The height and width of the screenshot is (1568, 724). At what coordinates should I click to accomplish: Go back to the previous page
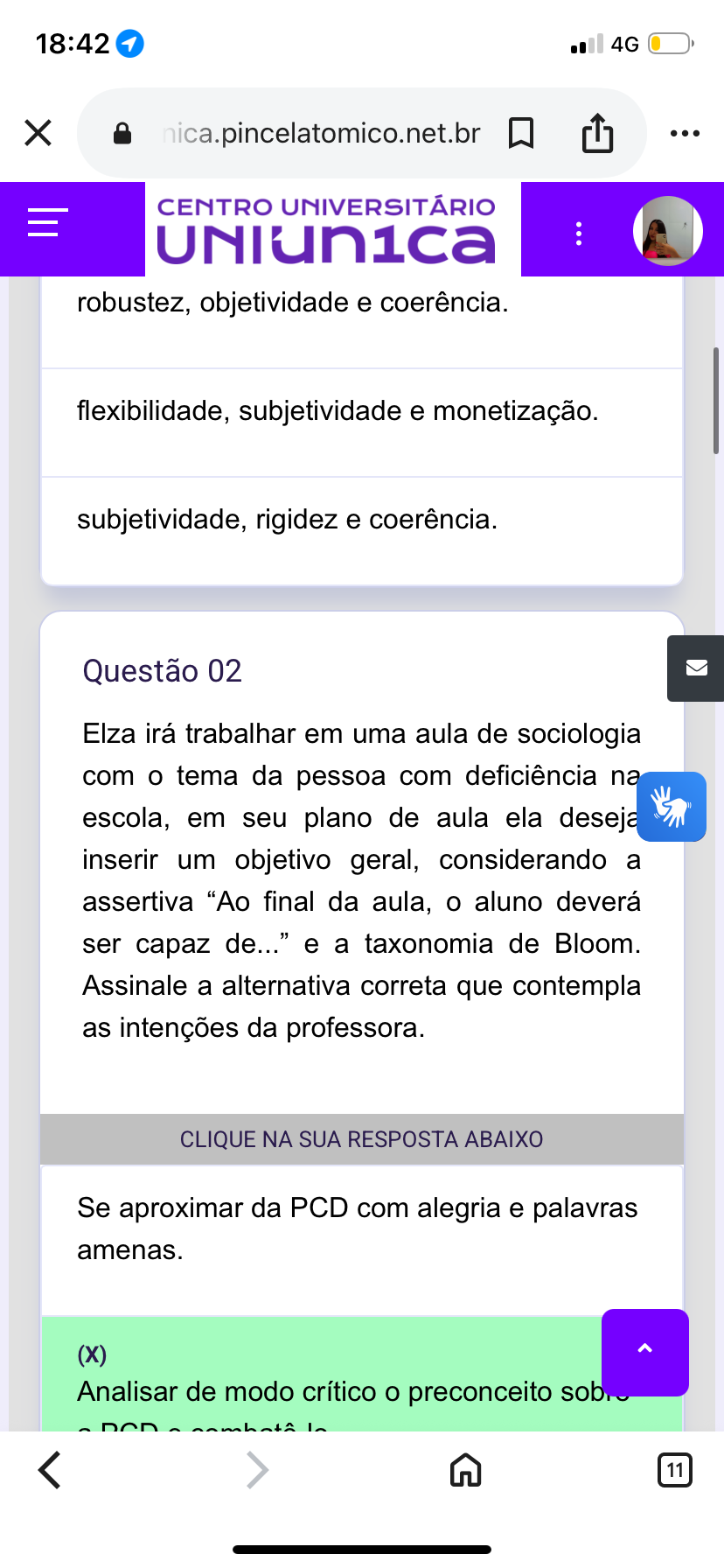pyautogui.click(x=51, y=1470)
